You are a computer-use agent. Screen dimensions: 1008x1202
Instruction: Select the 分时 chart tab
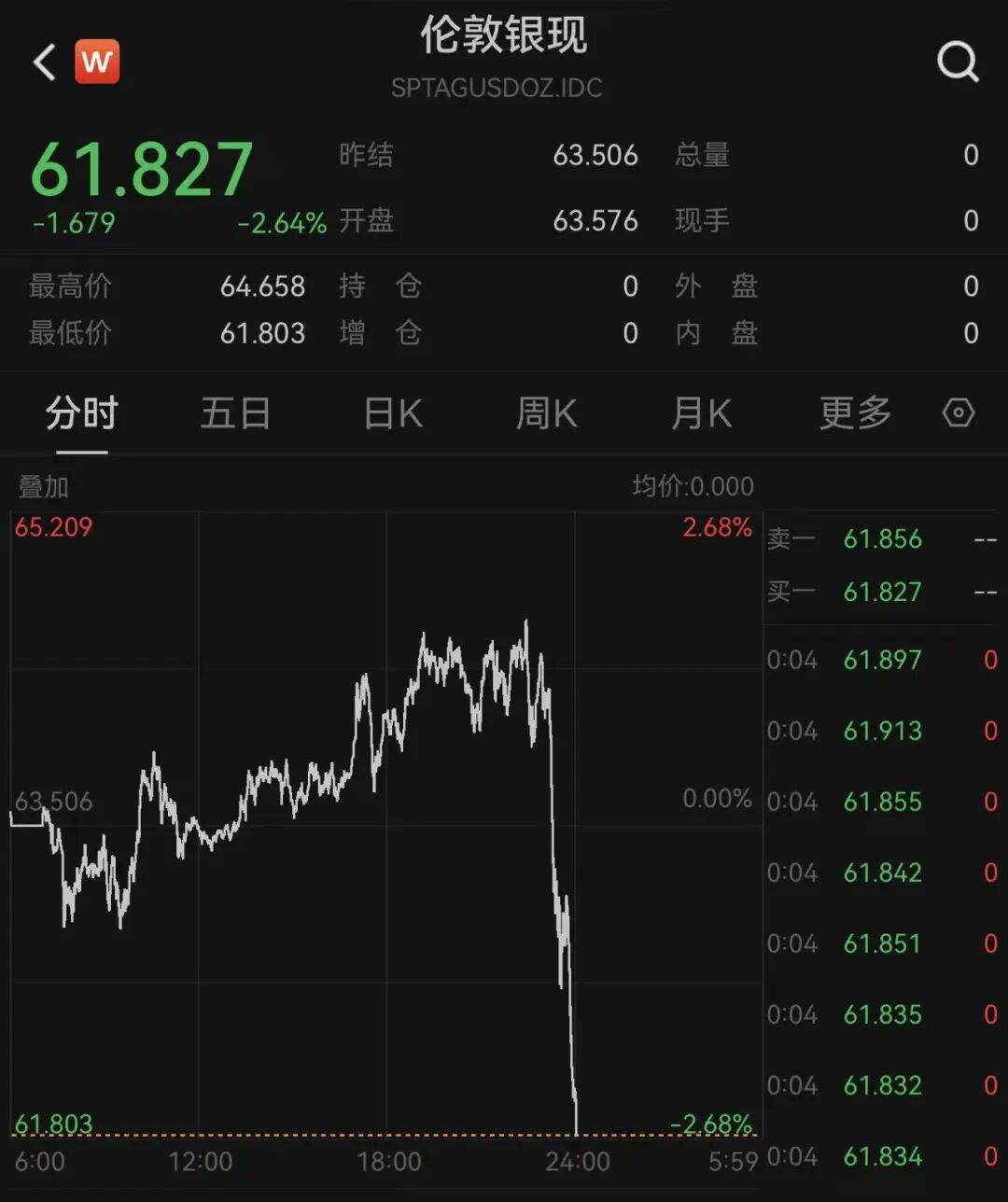[82, 413]
